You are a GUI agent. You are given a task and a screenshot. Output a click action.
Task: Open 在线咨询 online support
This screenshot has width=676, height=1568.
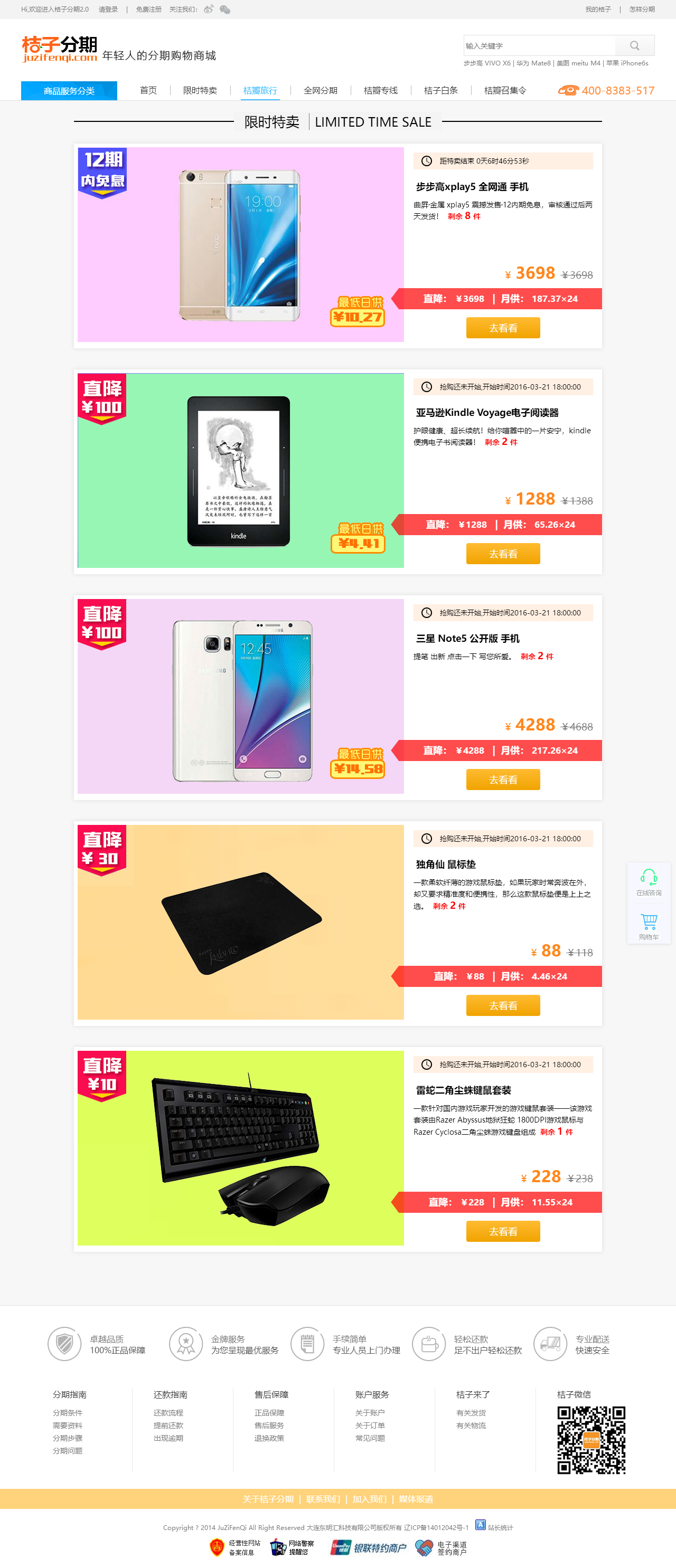(x=649, y=882)
